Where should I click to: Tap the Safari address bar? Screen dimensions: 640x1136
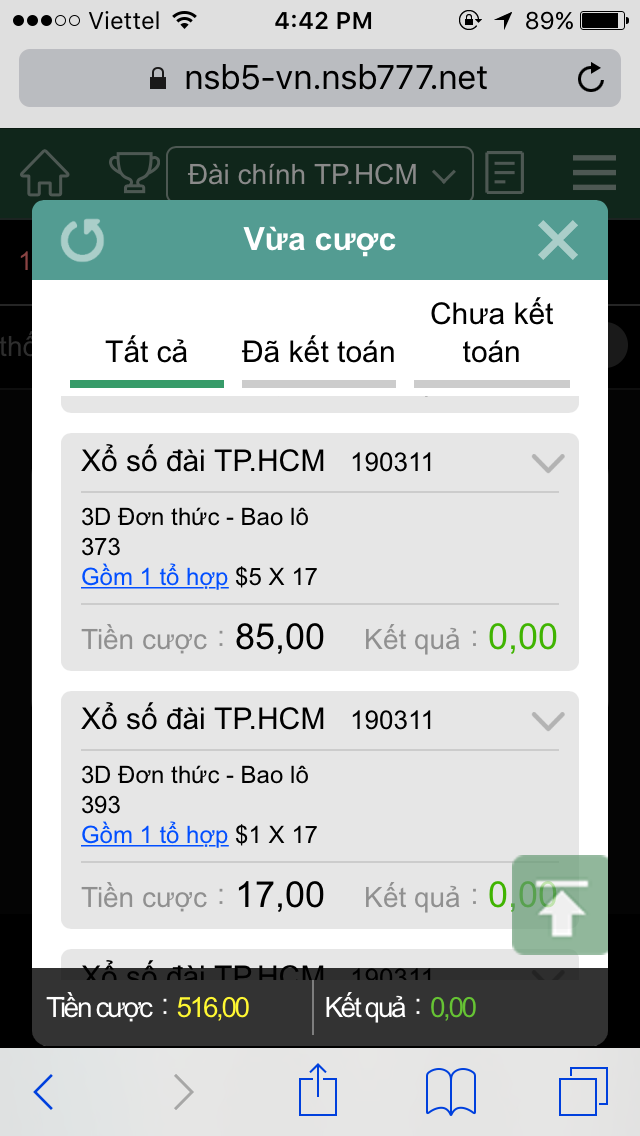320,78
